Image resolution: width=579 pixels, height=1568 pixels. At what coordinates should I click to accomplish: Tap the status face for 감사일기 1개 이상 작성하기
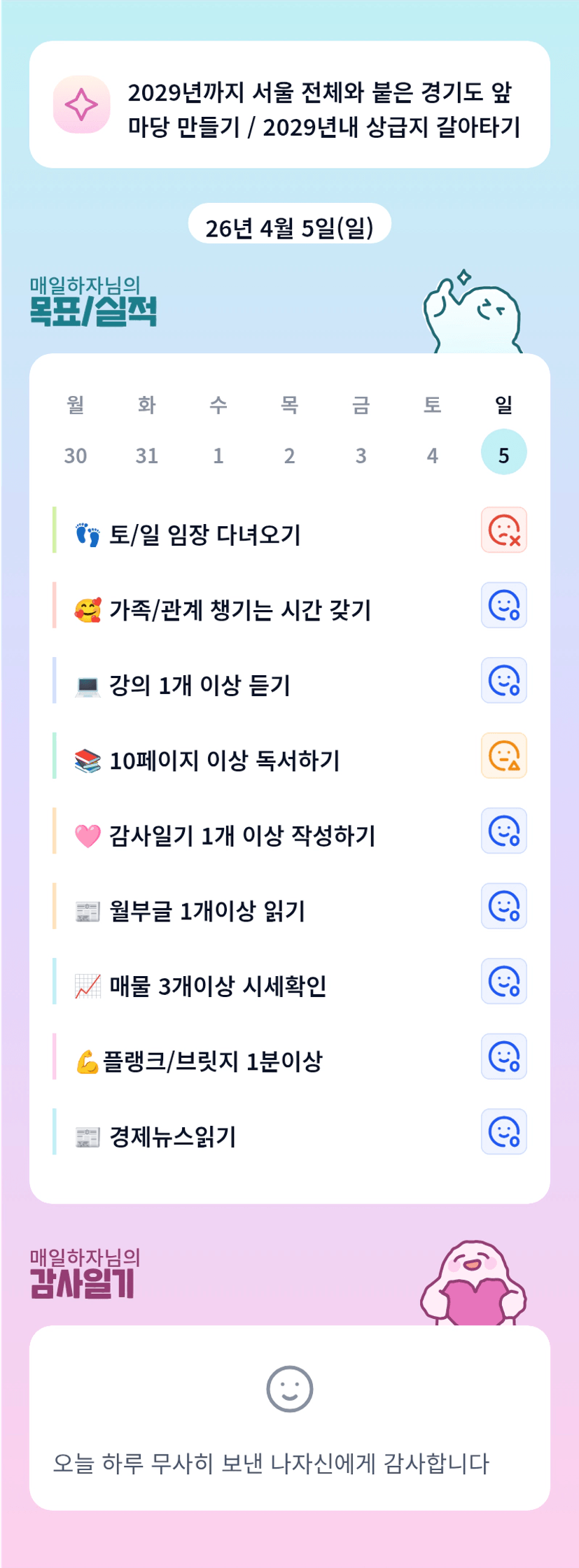click(x=503, y=831)
